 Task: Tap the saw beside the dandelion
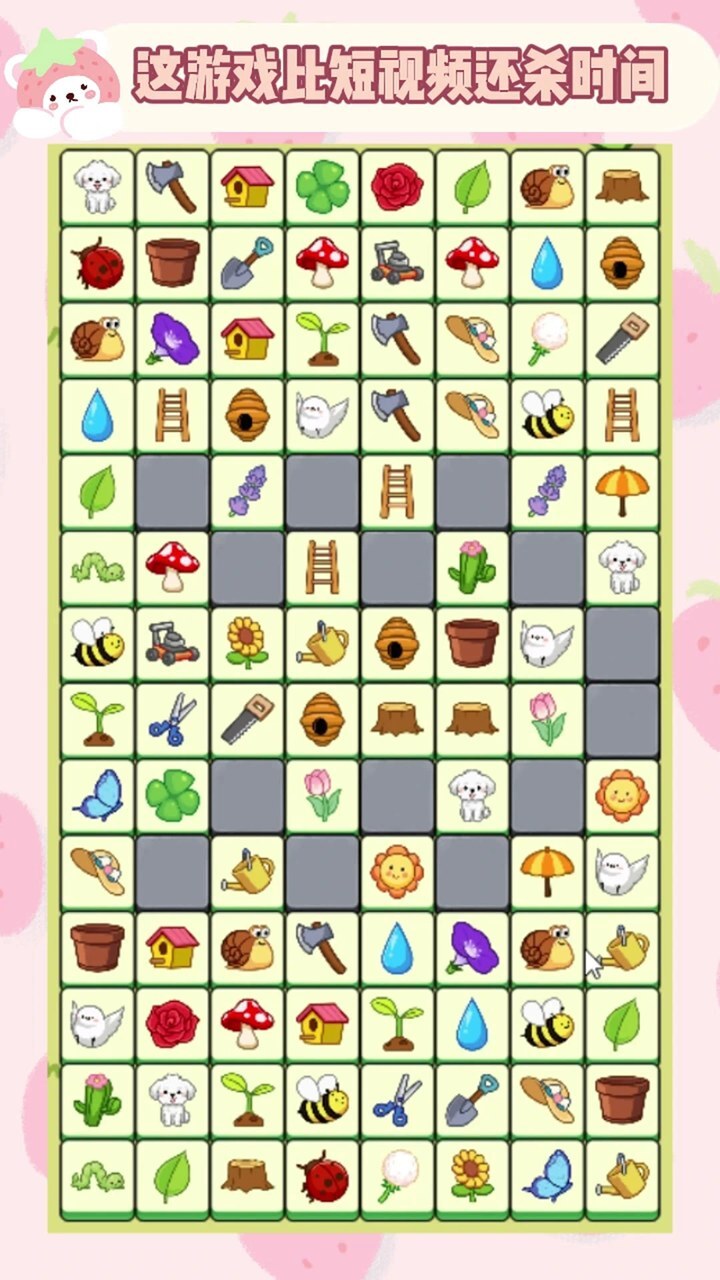[x=622, y=339]
